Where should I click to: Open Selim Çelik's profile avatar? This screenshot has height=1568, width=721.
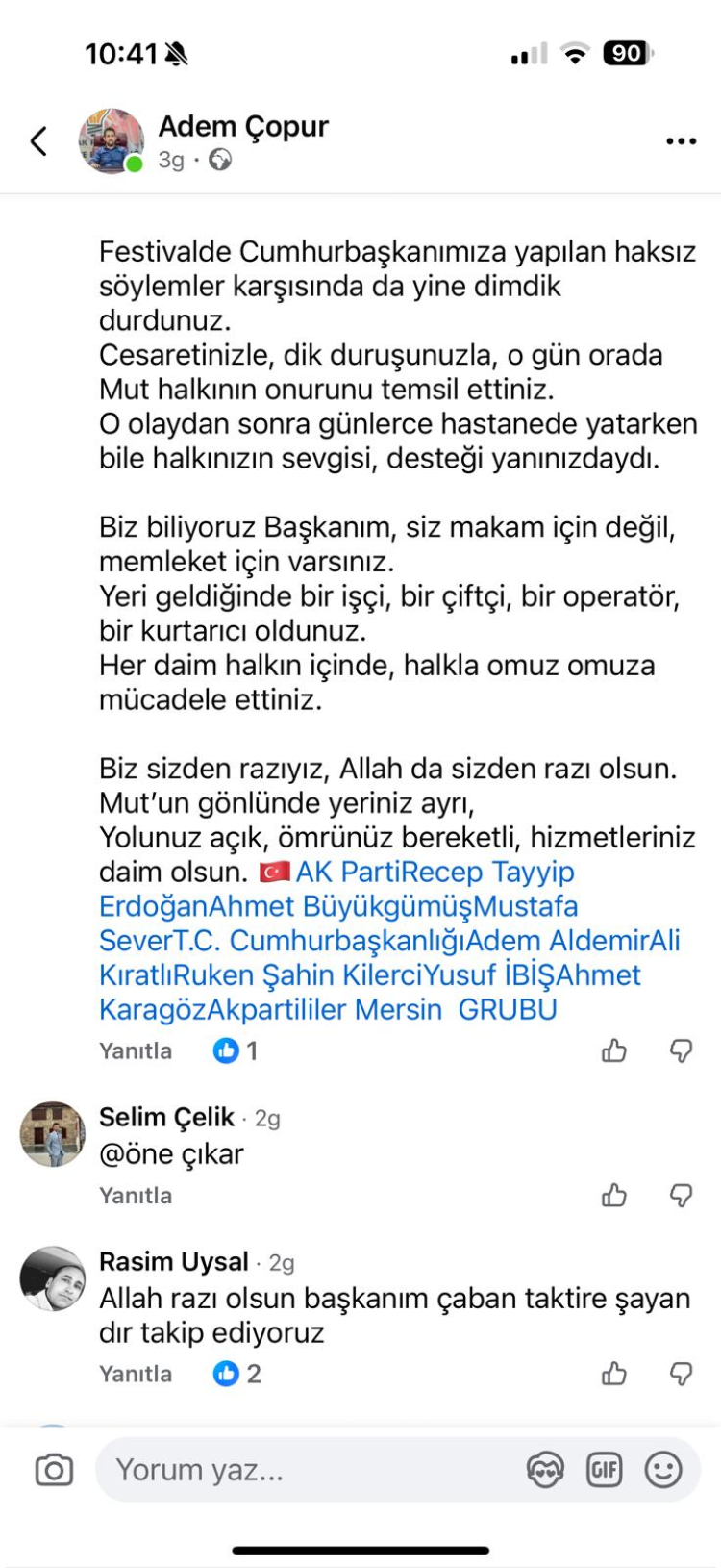[53, 1134]
